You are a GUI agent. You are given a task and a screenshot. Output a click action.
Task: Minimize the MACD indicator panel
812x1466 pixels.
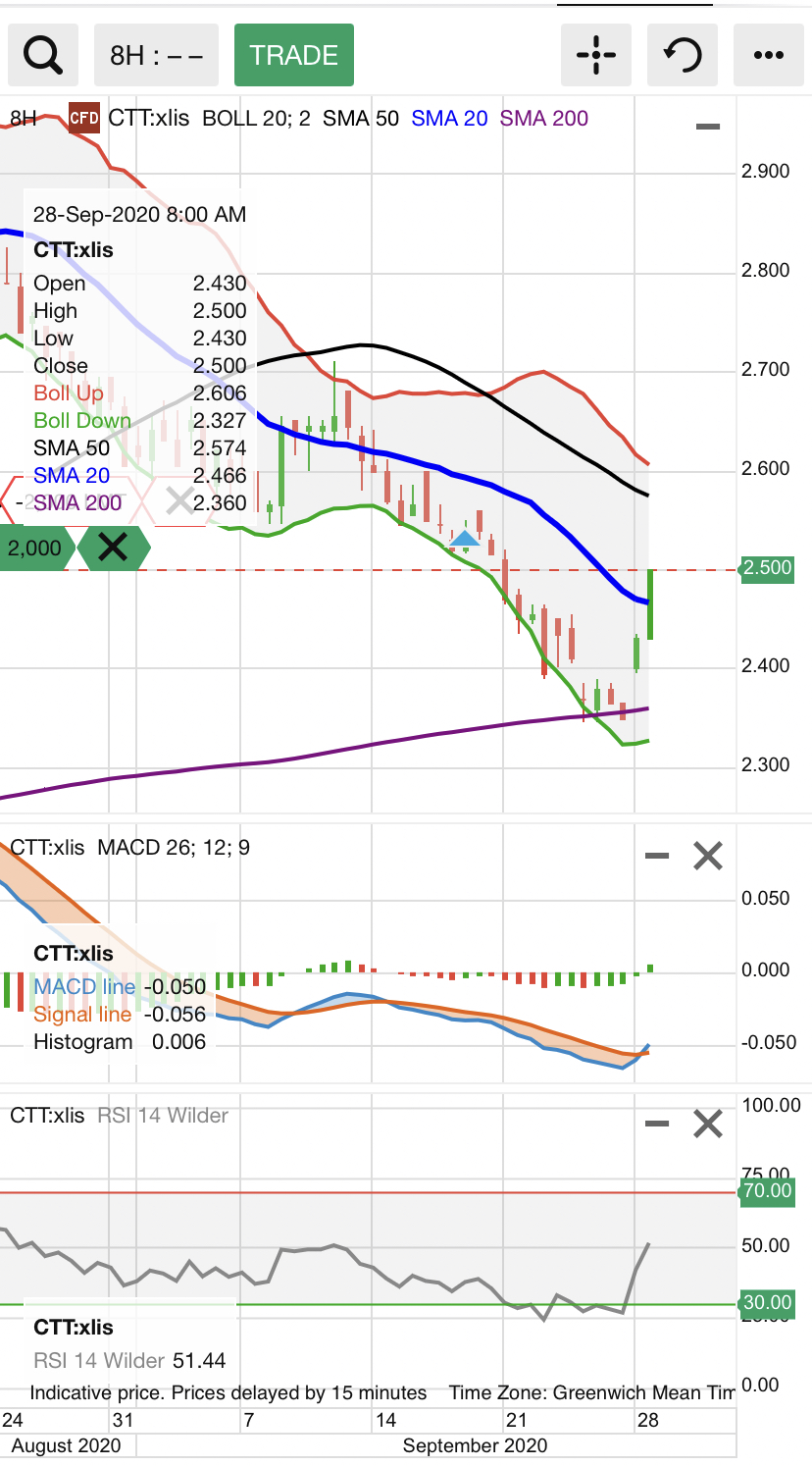click(657, 857)
